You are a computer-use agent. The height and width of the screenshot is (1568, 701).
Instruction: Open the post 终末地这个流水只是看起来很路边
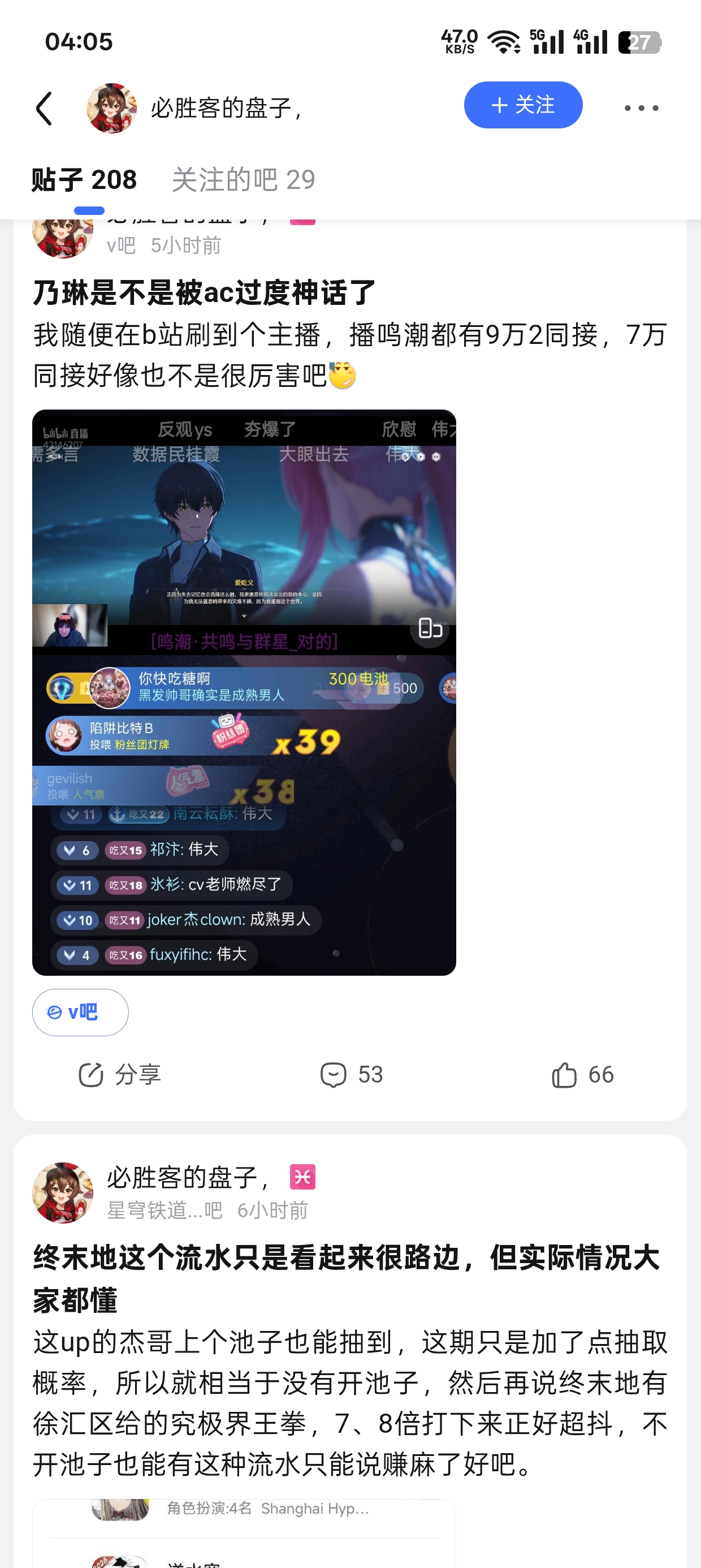(x=346, y=1278)
